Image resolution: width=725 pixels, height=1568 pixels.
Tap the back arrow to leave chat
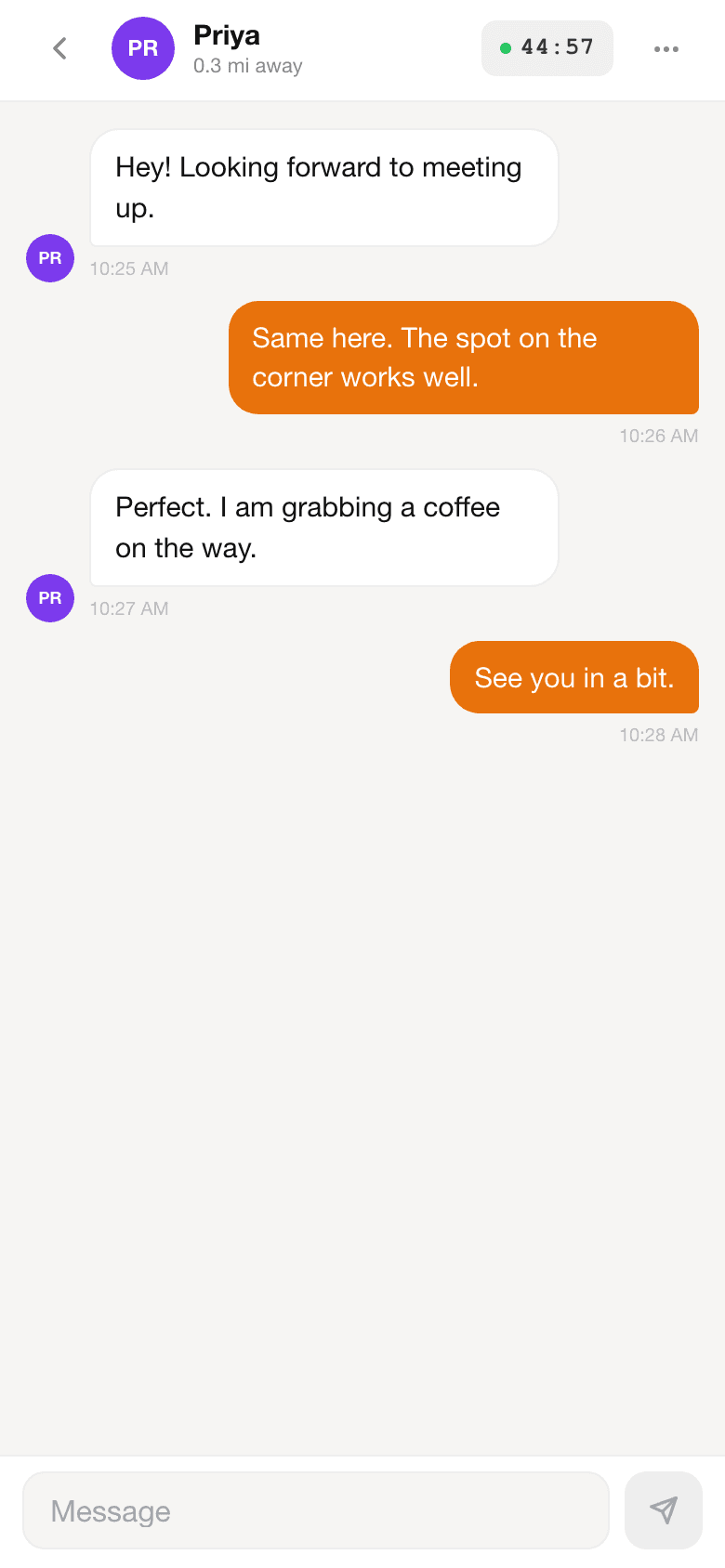59,48
